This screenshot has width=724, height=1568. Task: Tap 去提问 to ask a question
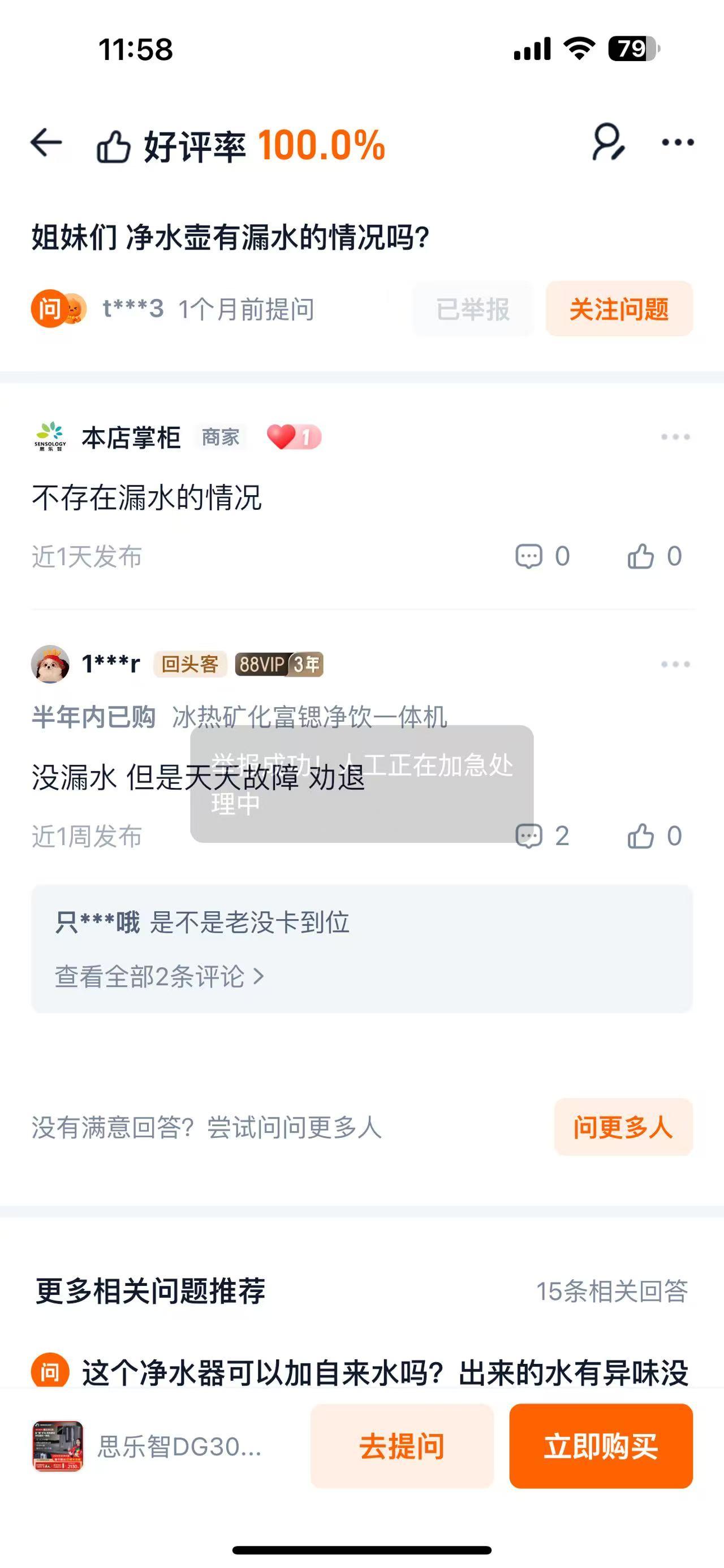pos(402,1446)
